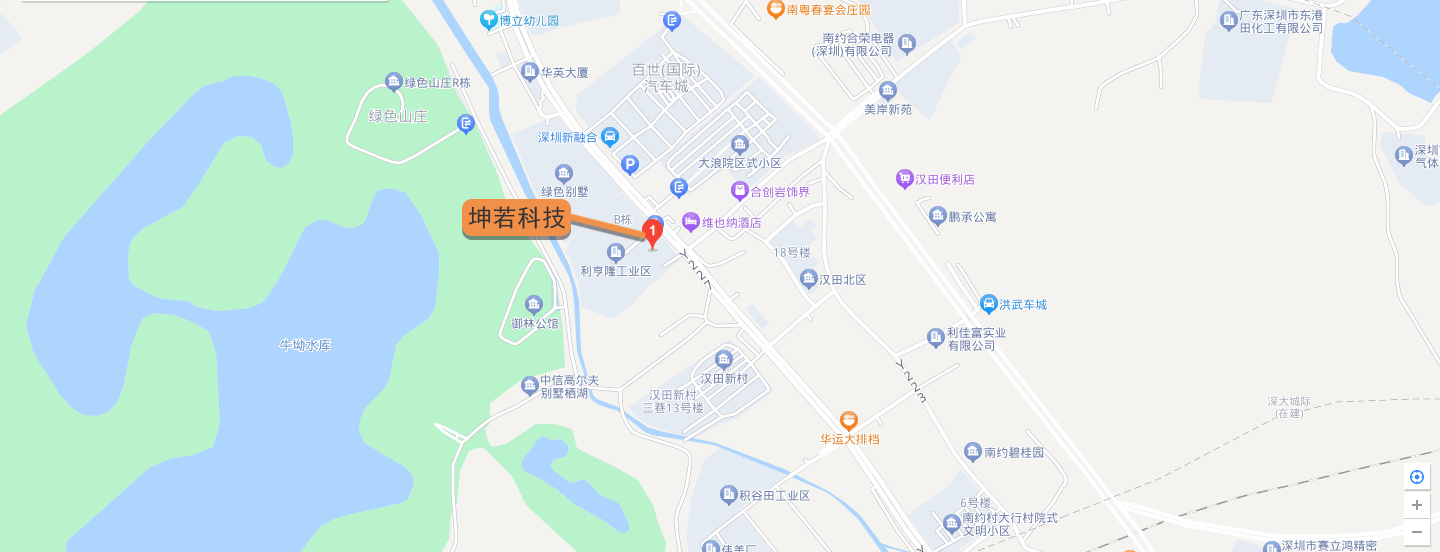Select the 维也纳酒店 hotel point
1440x552 pixels.
click(691, 222)
